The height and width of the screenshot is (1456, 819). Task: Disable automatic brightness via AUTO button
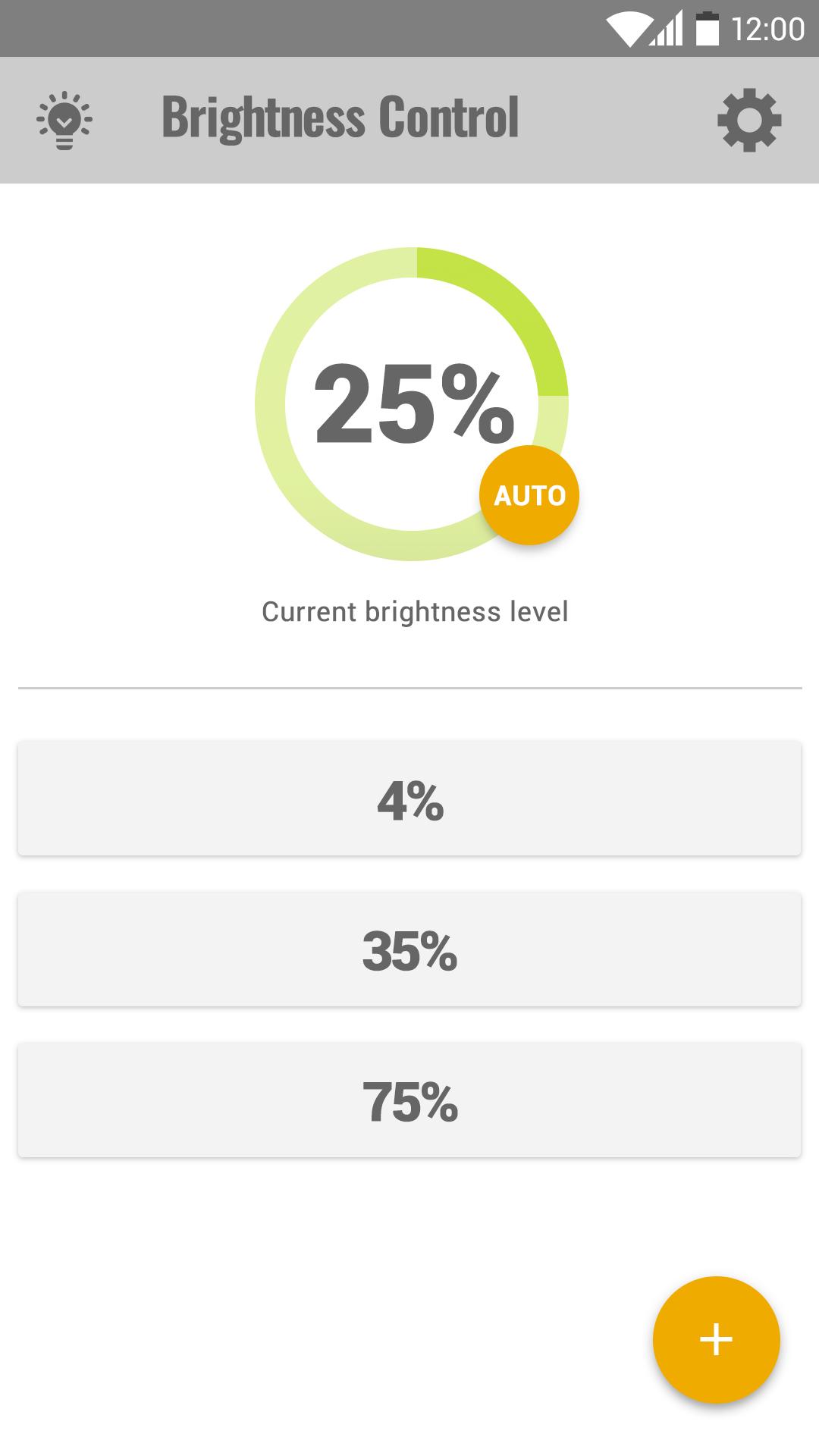(x=531, y=494)
